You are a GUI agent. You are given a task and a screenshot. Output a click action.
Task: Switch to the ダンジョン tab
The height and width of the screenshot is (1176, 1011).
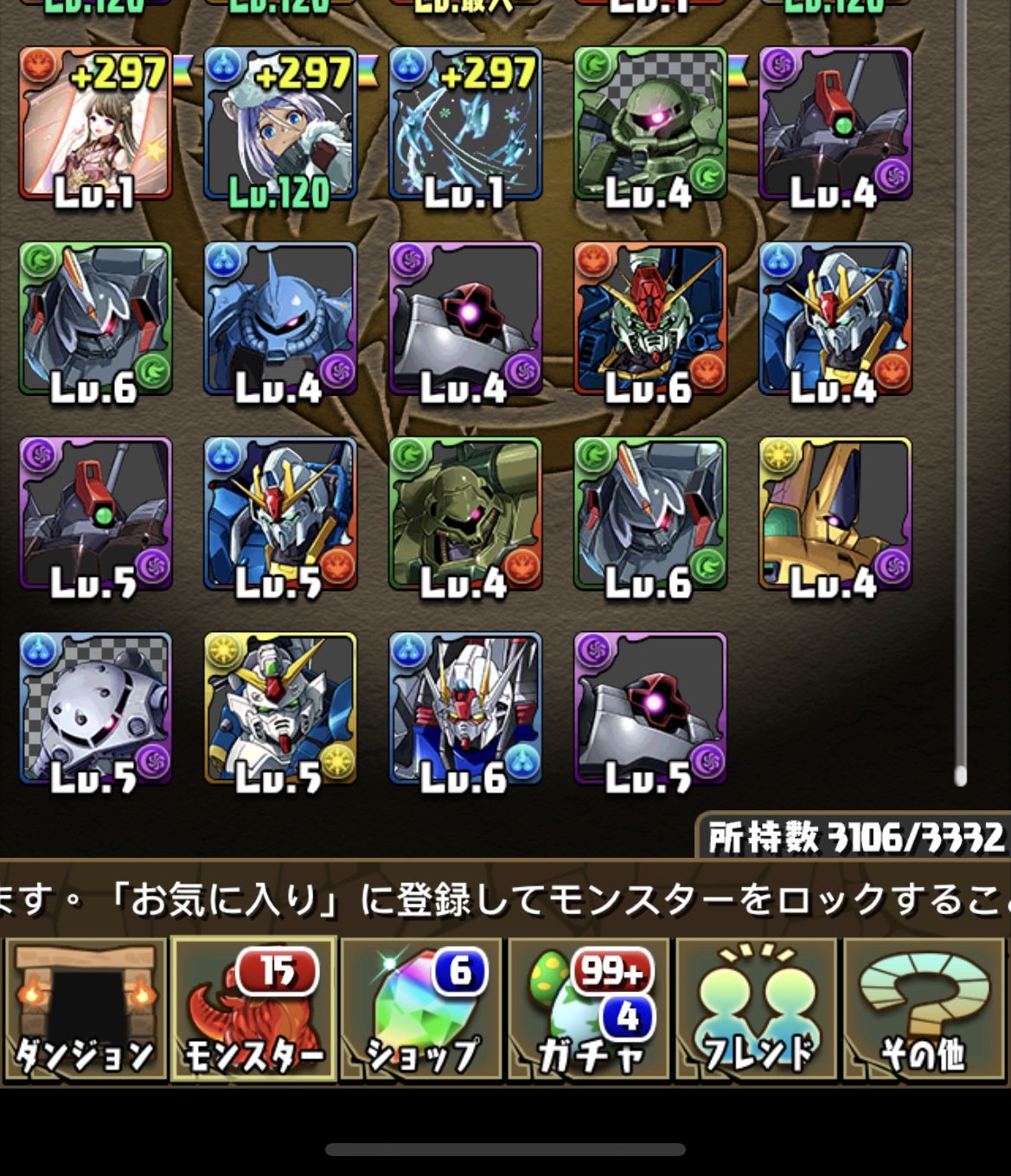tap(85, 1009)
